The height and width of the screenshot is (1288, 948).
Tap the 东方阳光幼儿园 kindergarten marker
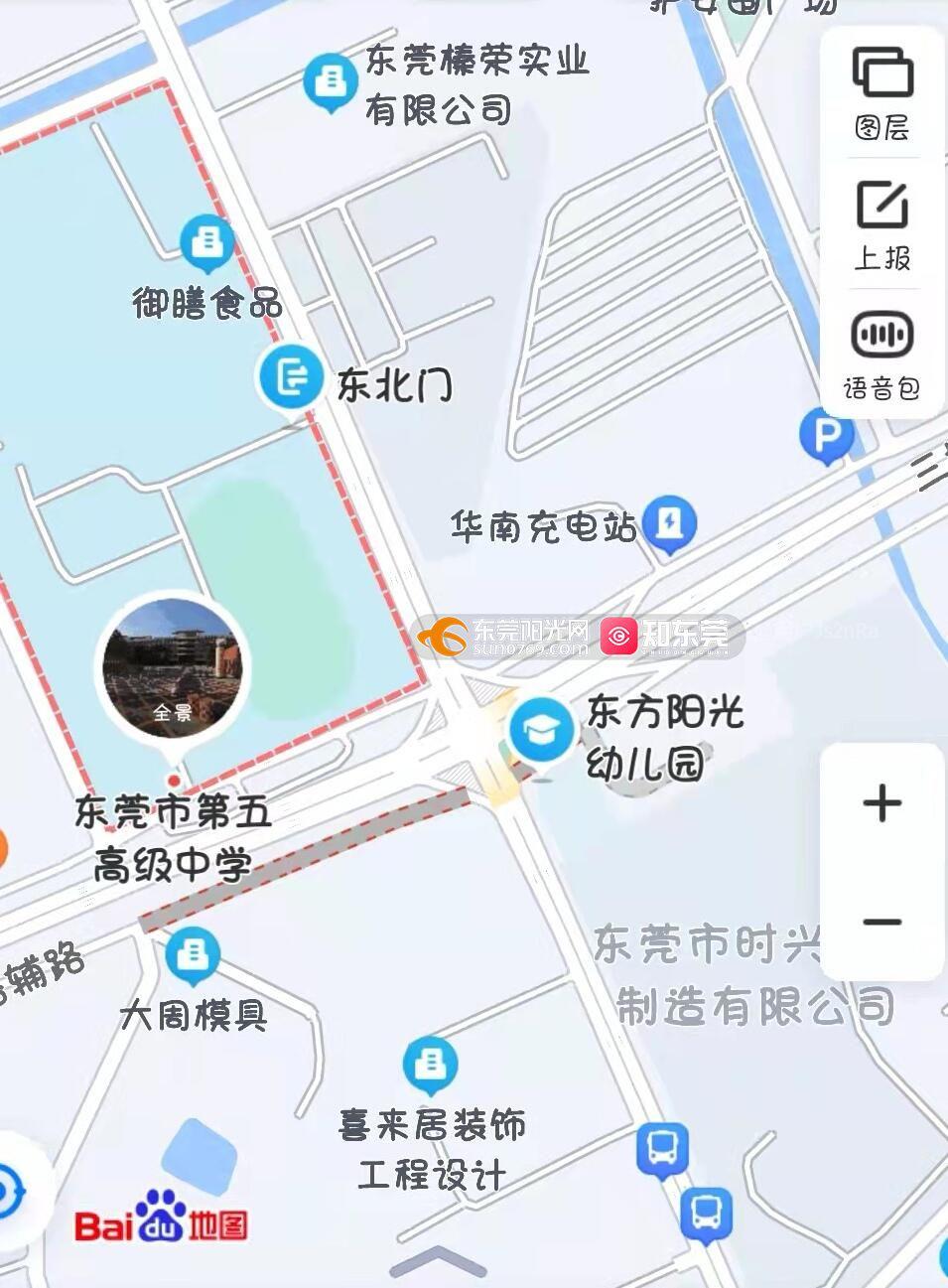pos(541,730)
